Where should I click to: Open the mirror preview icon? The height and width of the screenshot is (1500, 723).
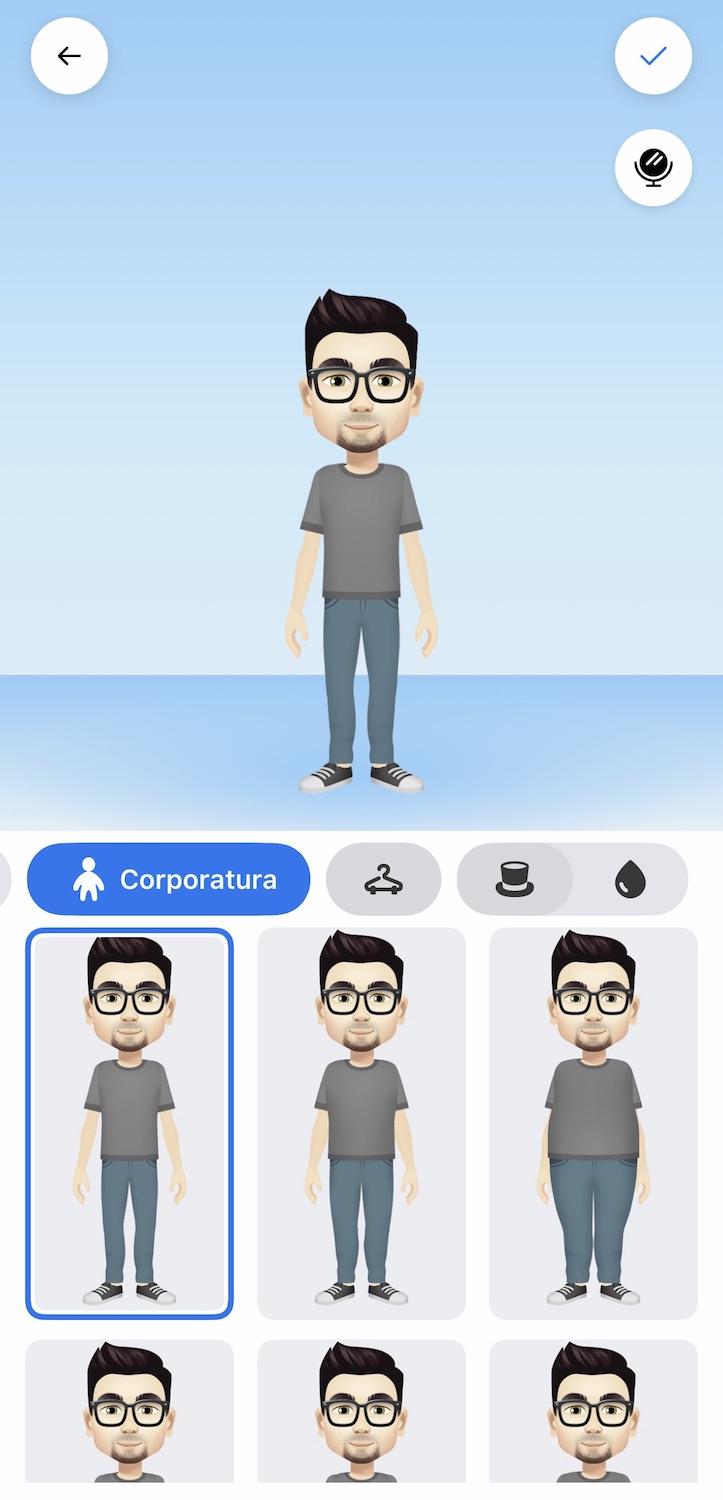(x=653, y=168)
